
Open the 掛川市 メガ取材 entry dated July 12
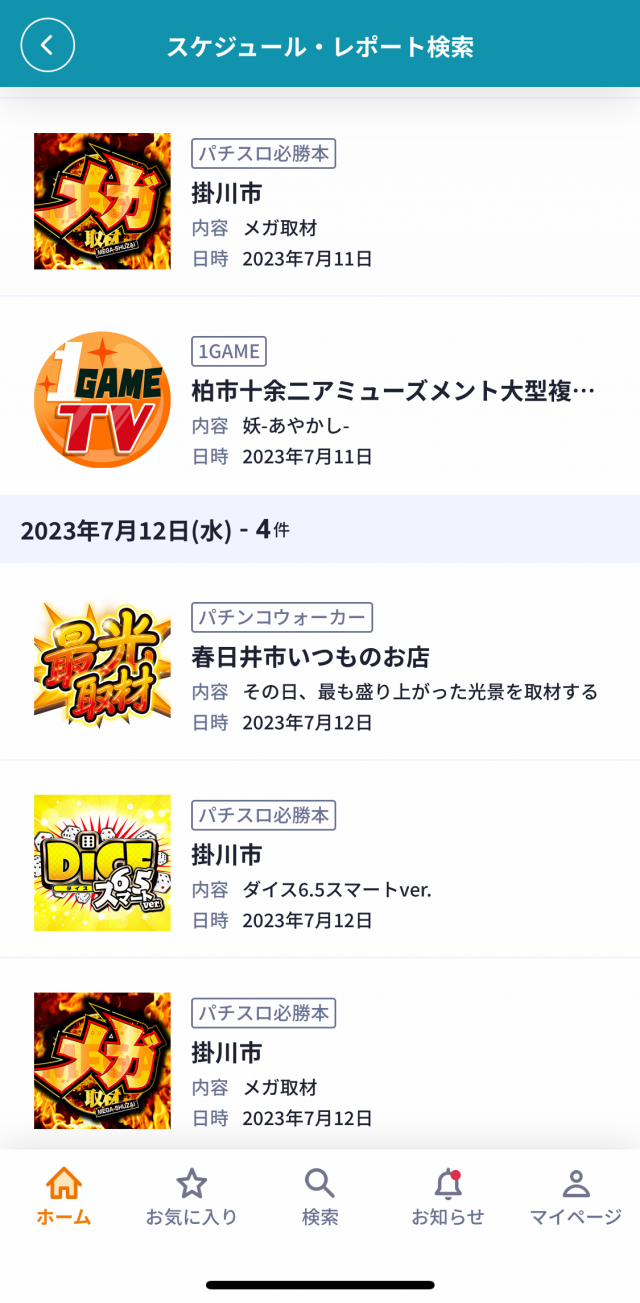pyautogui.click(x=320, y=1061)
